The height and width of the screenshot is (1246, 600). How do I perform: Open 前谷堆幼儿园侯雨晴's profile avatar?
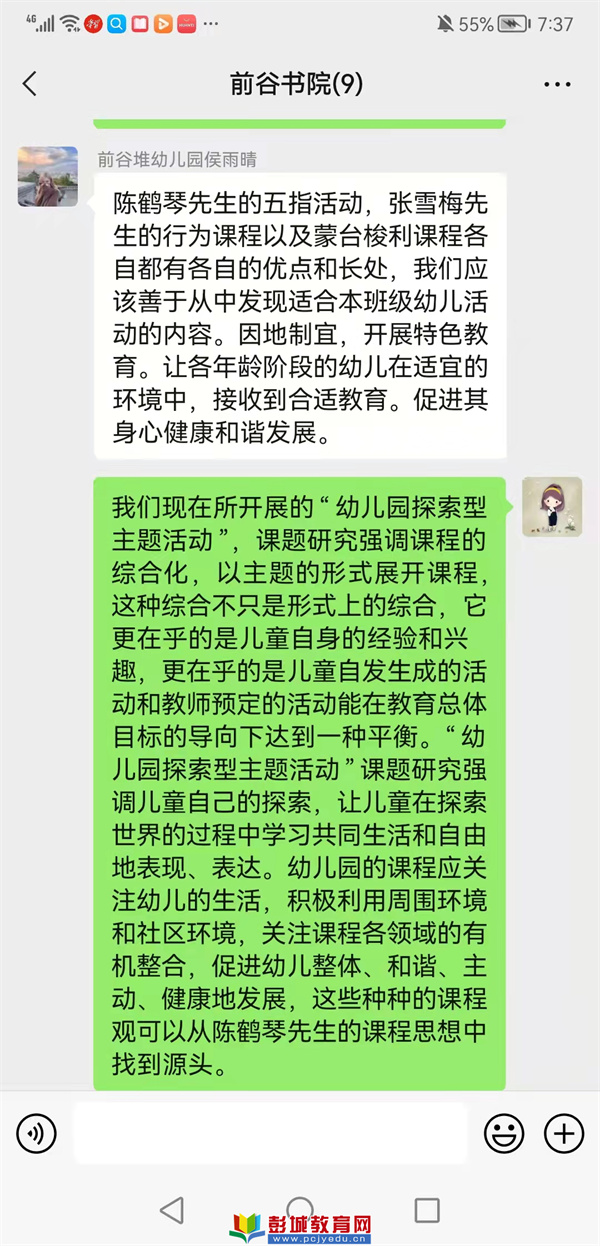48,177
